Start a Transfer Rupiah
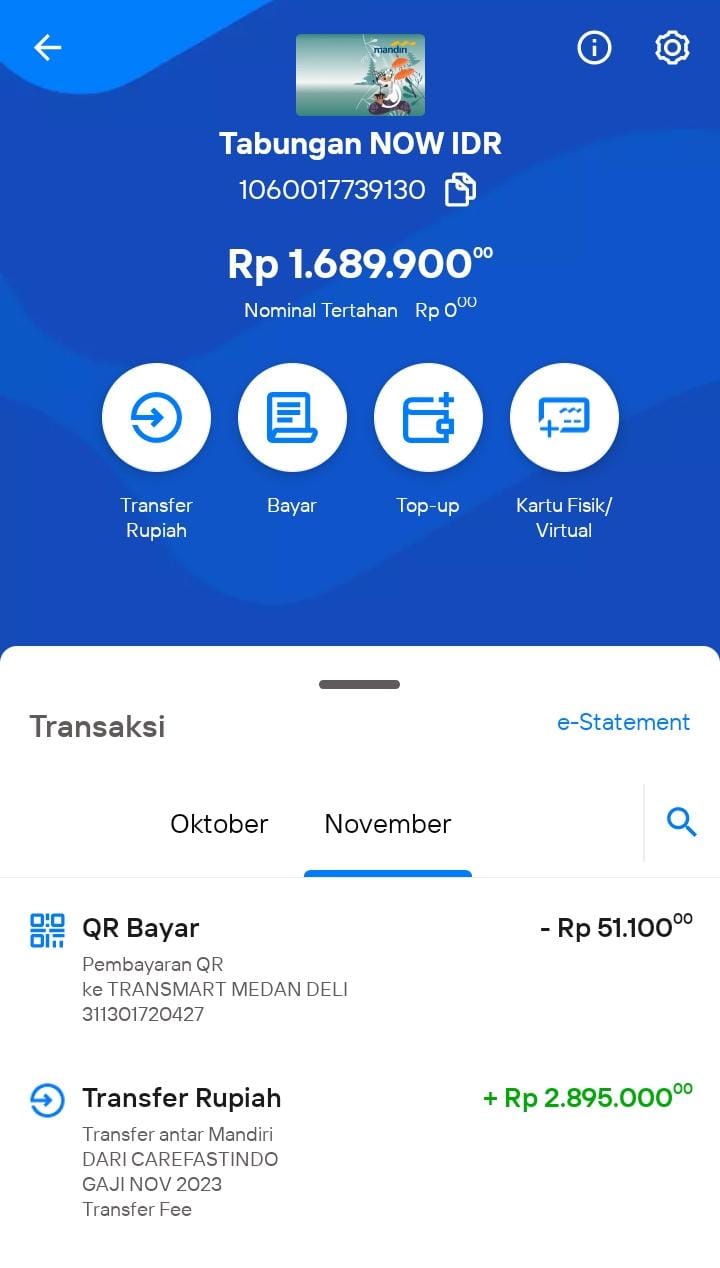This screenshot has width=720, height=1268. click(x=156, y=417)
